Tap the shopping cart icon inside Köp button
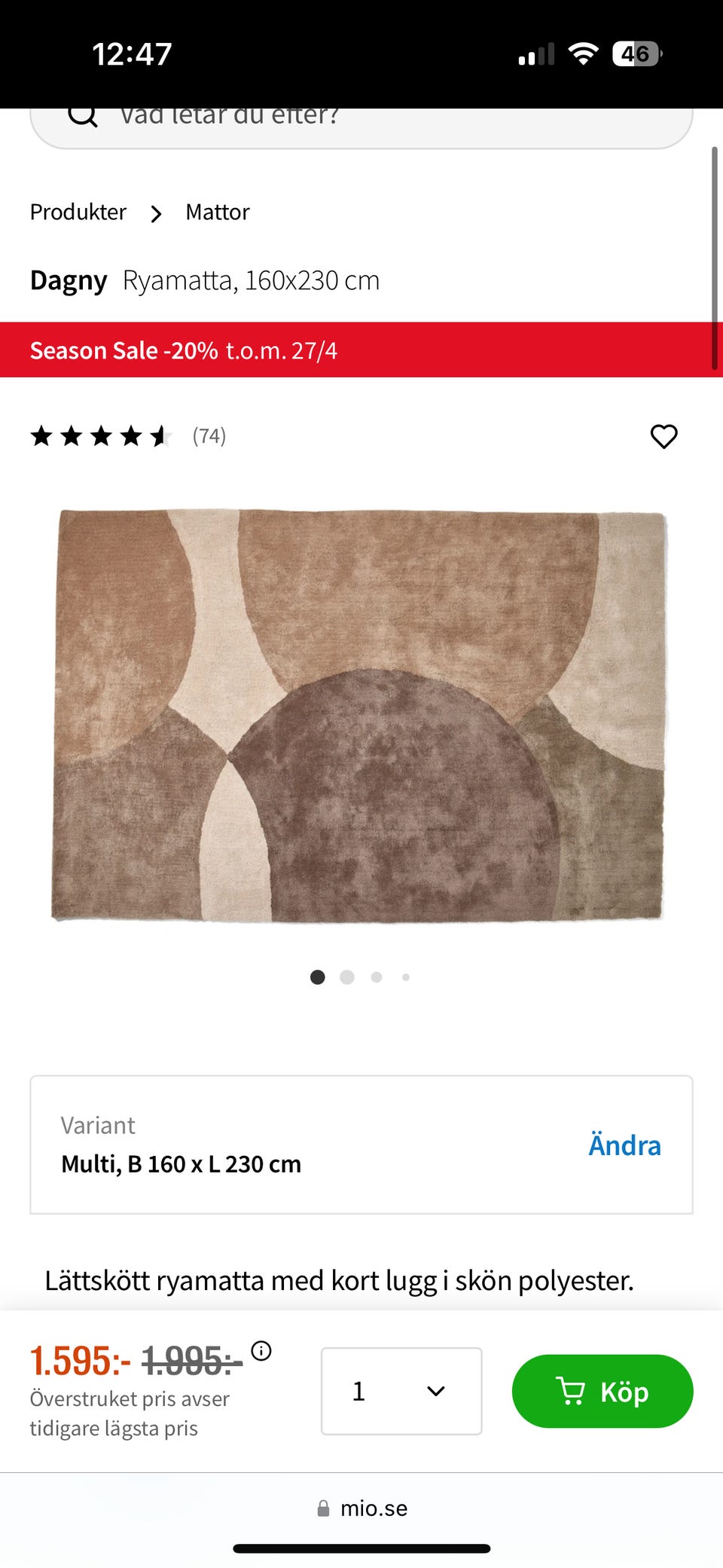 coord(574,1391)
